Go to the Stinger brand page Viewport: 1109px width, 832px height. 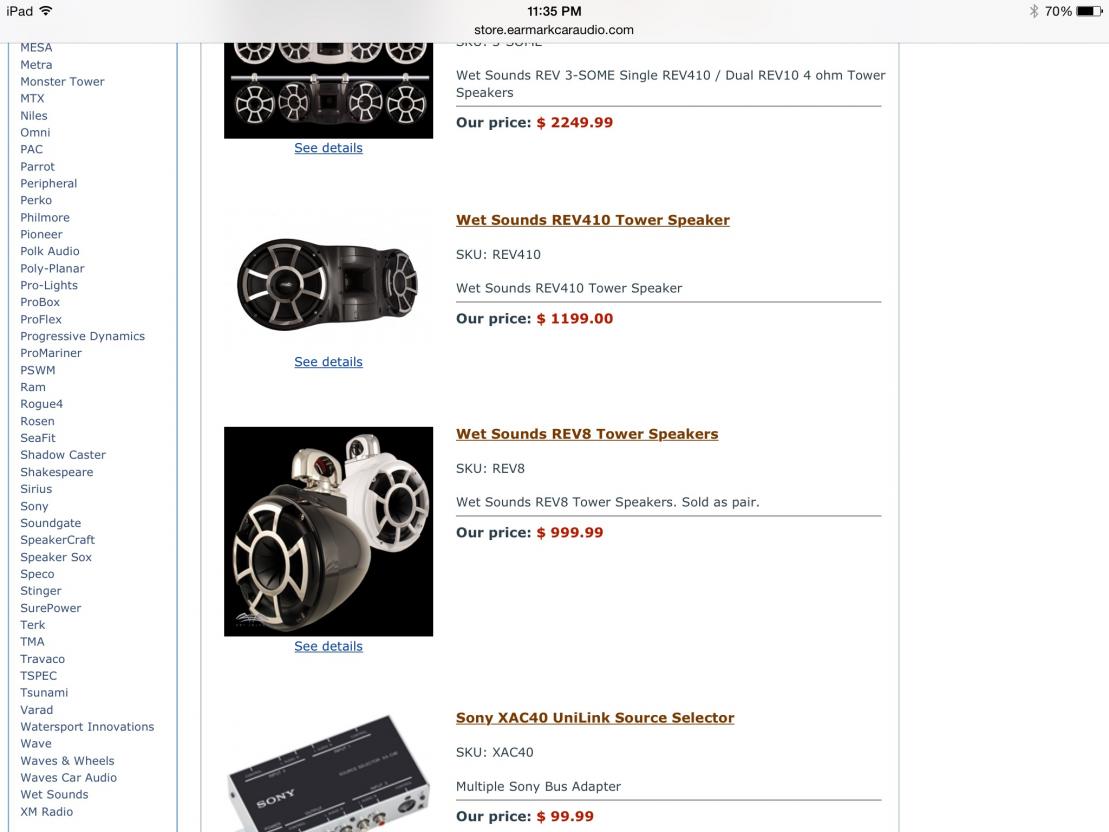[x=41, y=591]
